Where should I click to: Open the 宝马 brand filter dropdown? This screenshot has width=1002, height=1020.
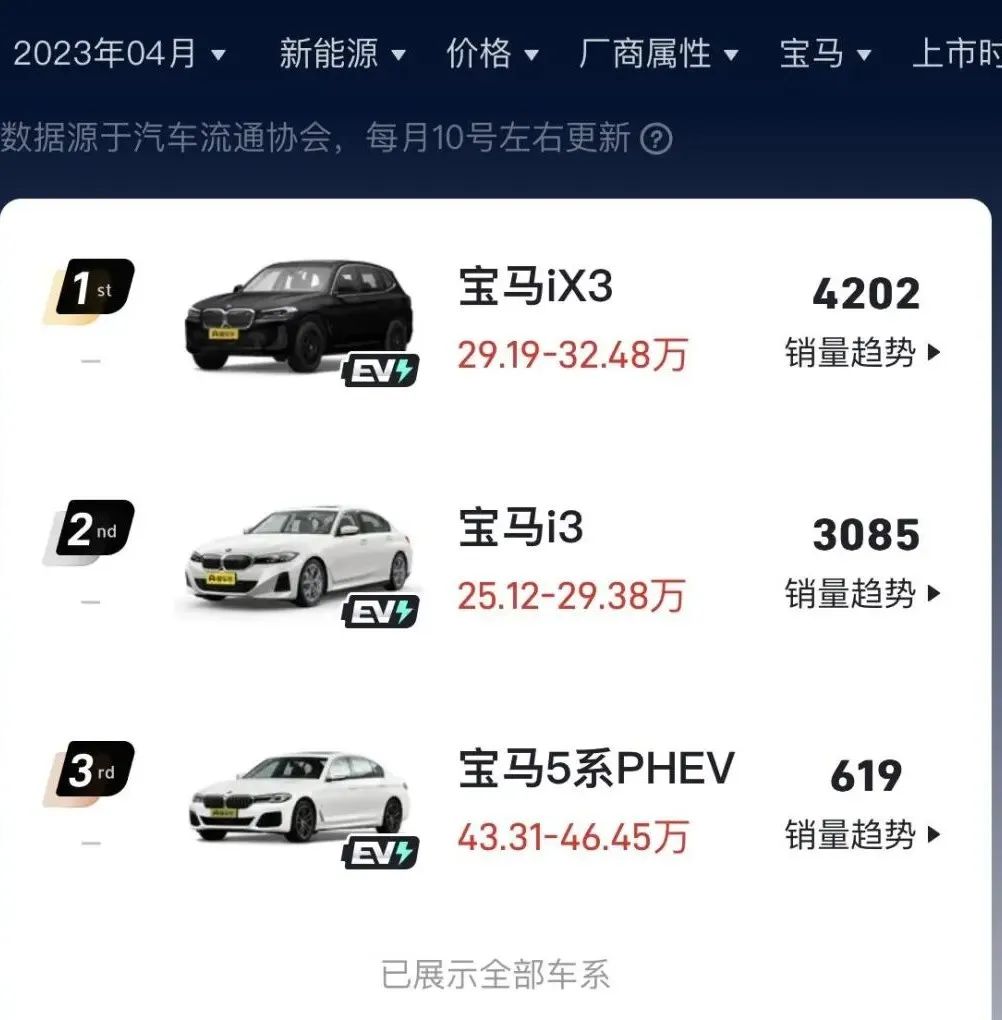(825, 53)
